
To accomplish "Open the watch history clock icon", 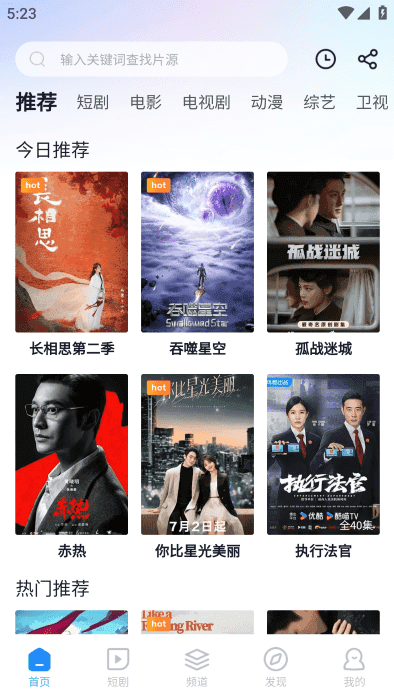I will click(x=326, y=59).
